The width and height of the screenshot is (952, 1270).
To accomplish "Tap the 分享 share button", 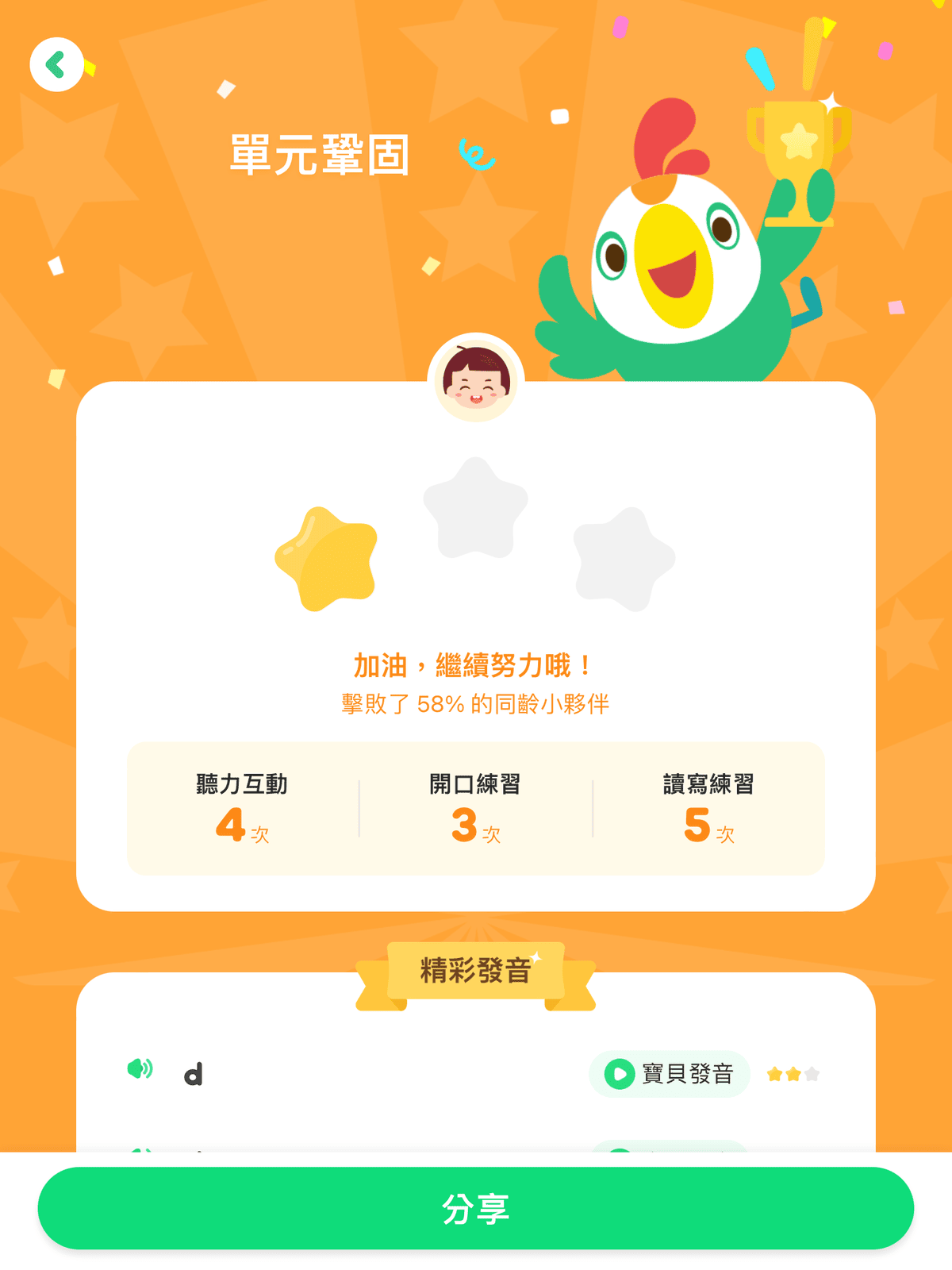I will point(476,1208).
